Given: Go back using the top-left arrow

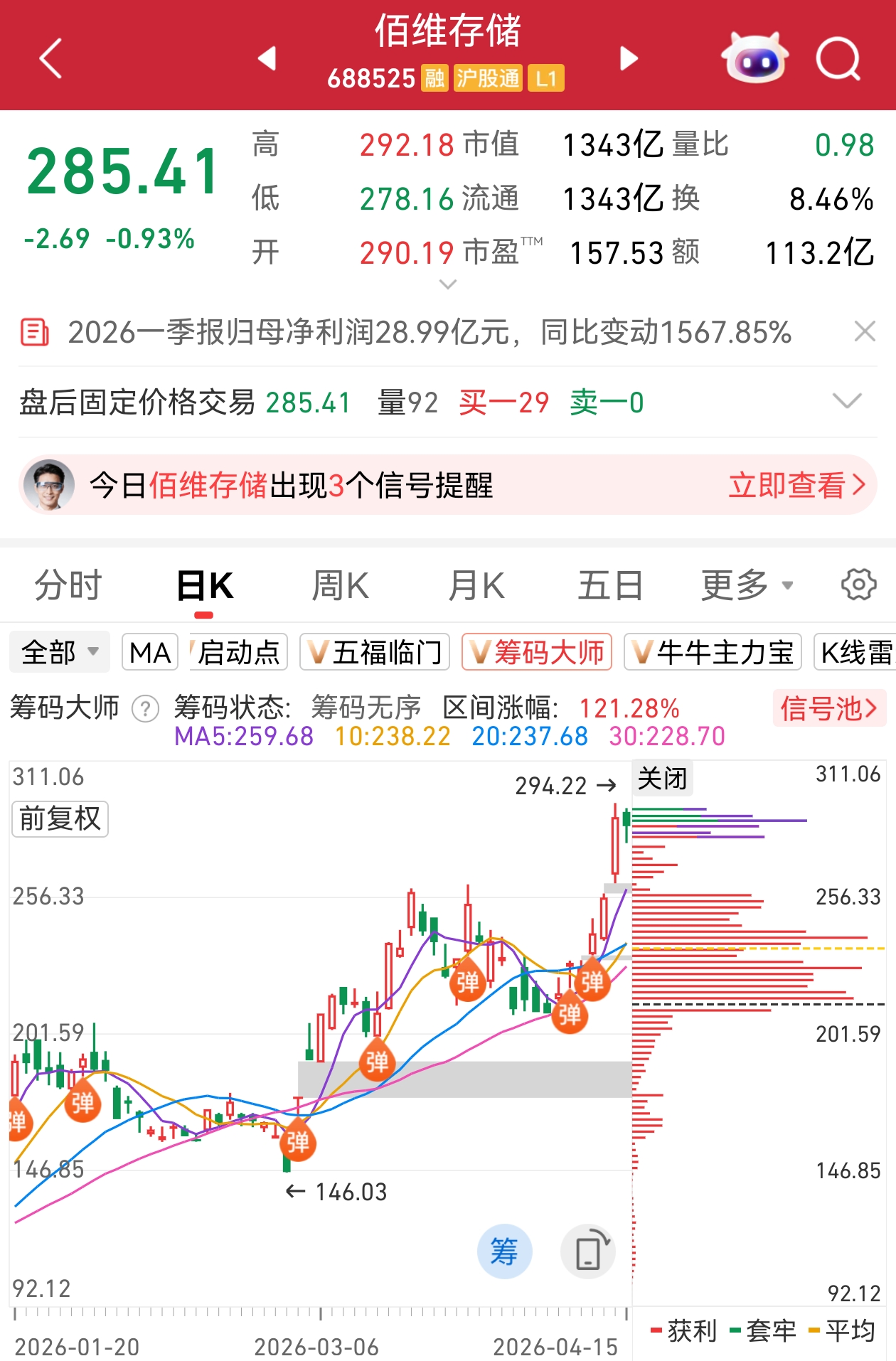Looking at the screenshot, I should (x=51, y=58).
